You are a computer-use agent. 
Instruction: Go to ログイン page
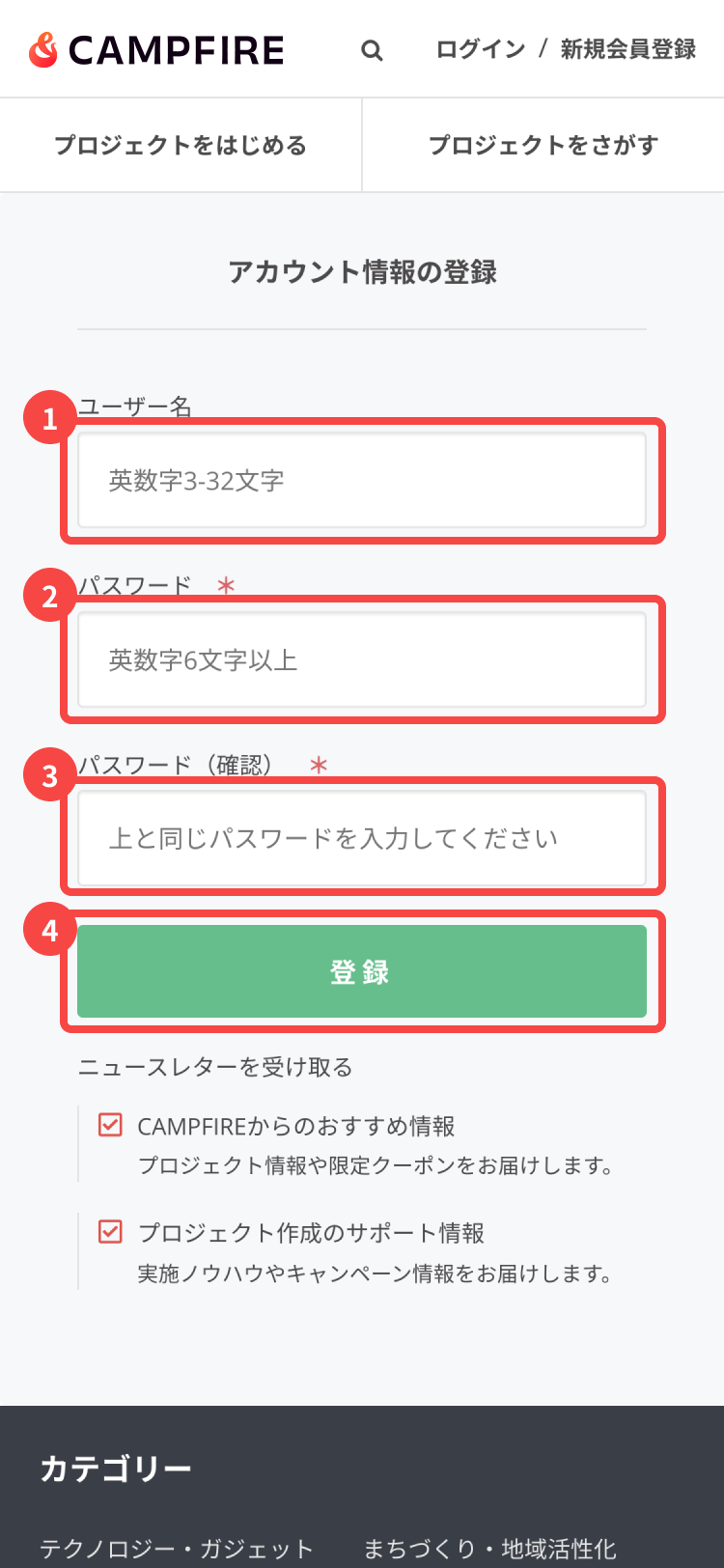pos(481,49)
